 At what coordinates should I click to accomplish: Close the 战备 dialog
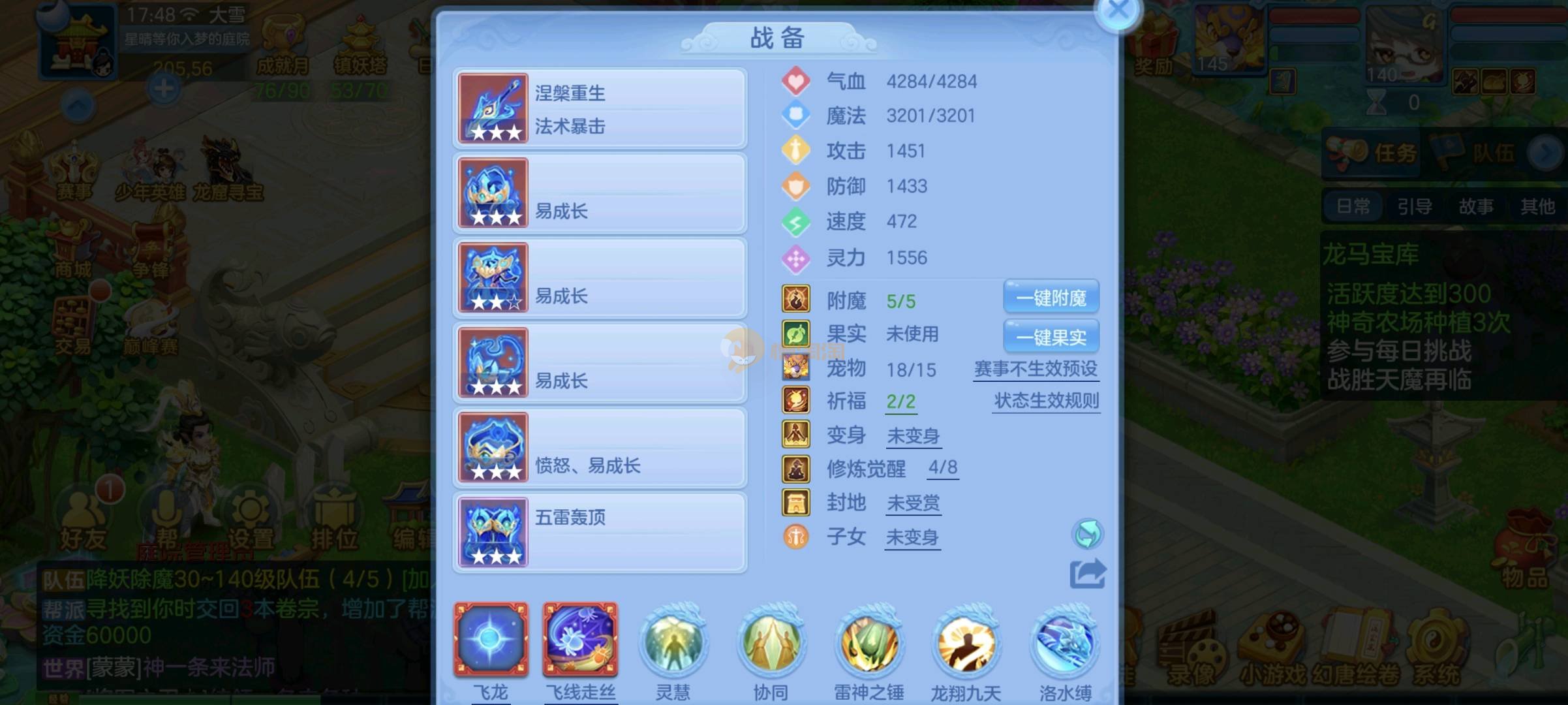point(1118,11)
